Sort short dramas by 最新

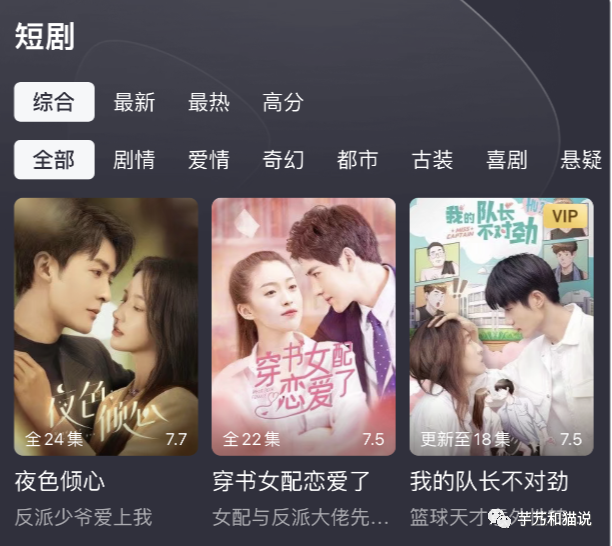[x=134, y=102]
